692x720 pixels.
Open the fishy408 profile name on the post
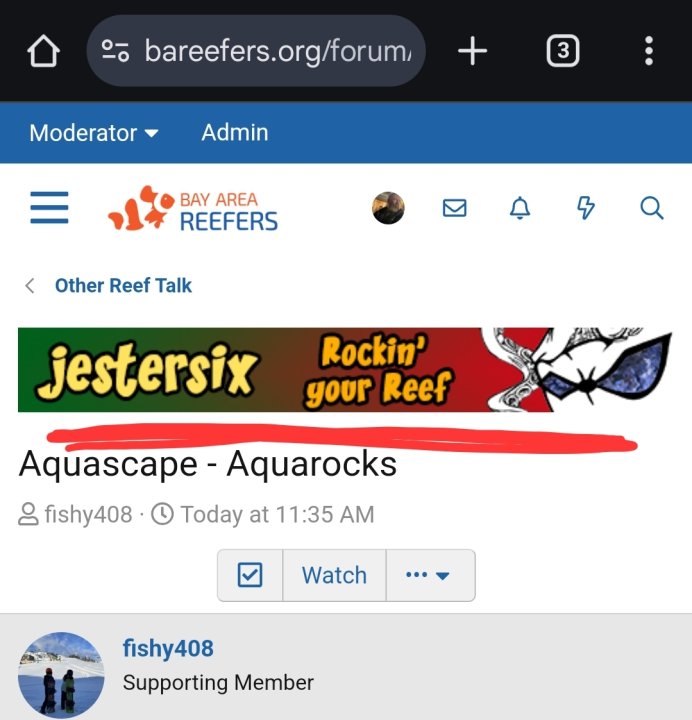(x=168, y=648)
